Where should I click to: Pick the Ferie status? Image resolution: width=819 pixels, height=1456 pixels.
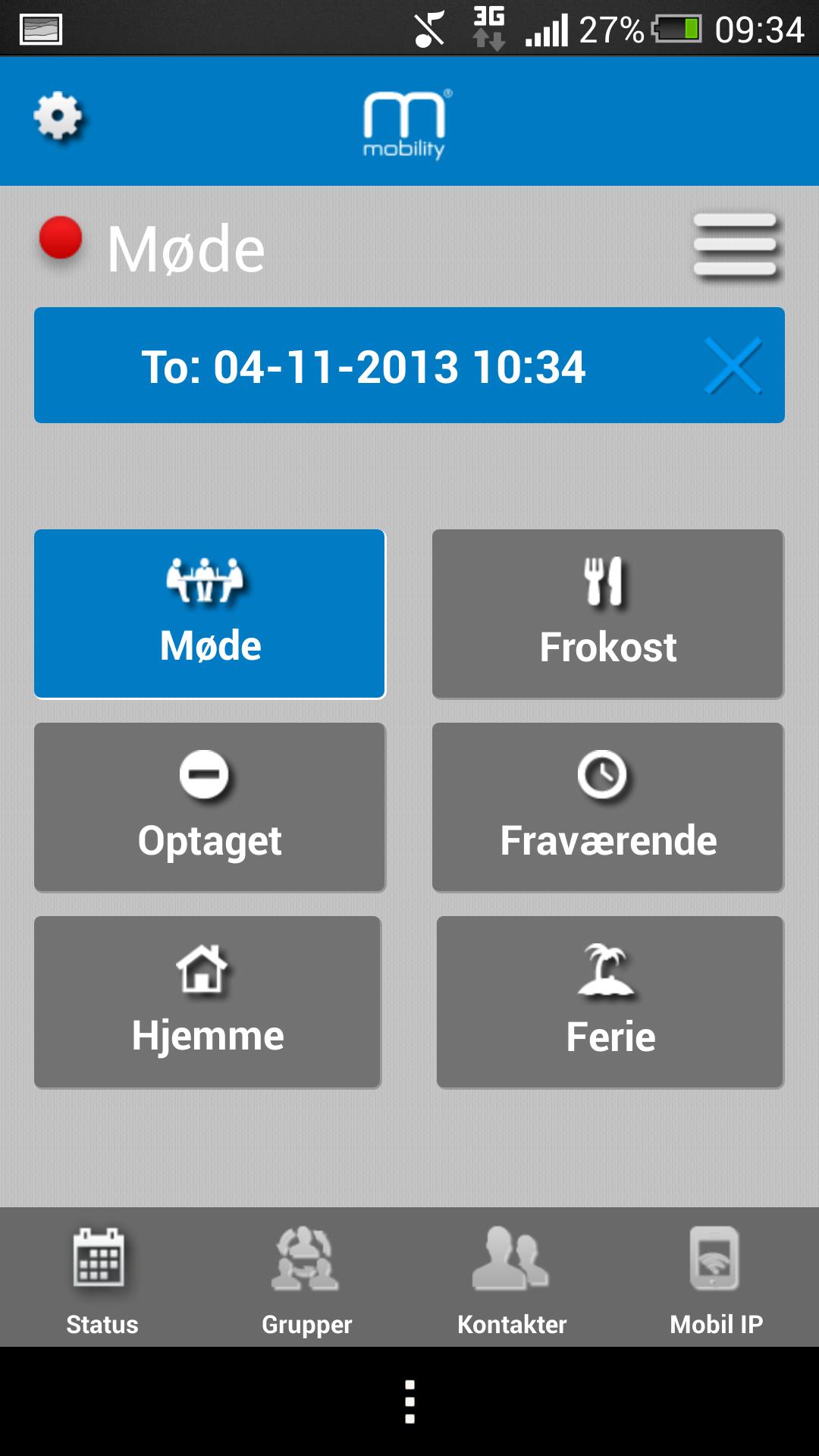click(x=610, y=1002)
